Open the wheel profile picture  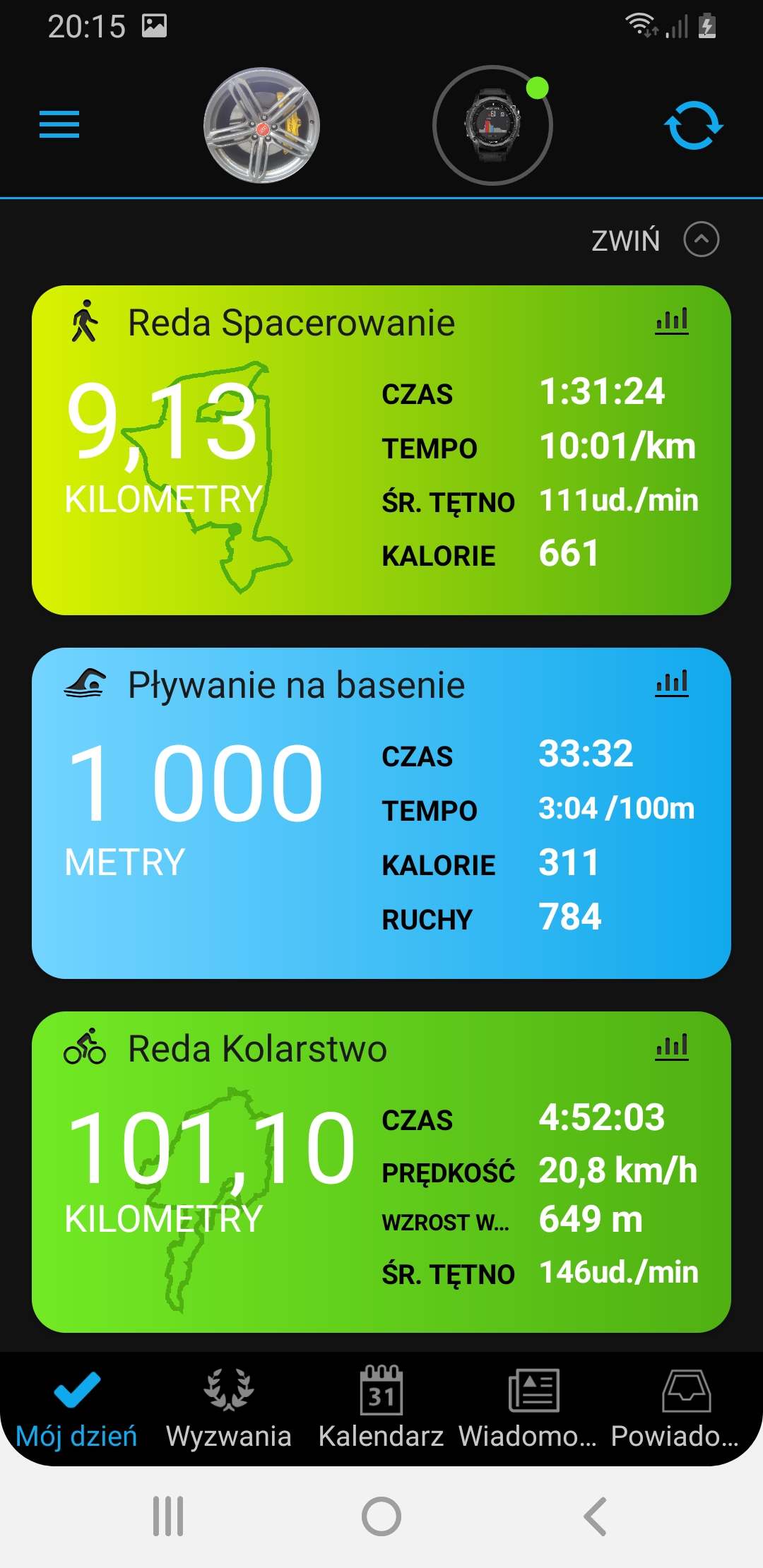click(x=261, y=126)
